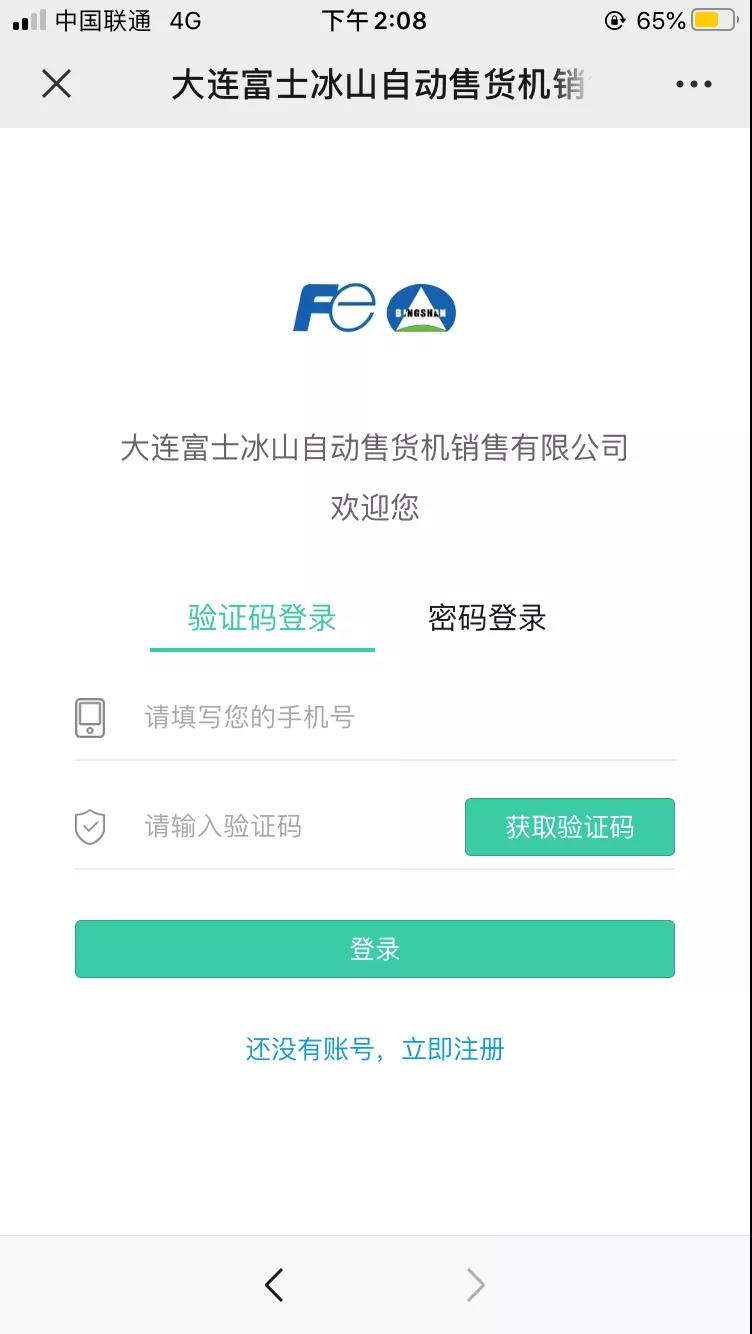This screenshot has width=752, height=1334.
Task: Select the 验证码登录 tab
Action: click(261, 619)
